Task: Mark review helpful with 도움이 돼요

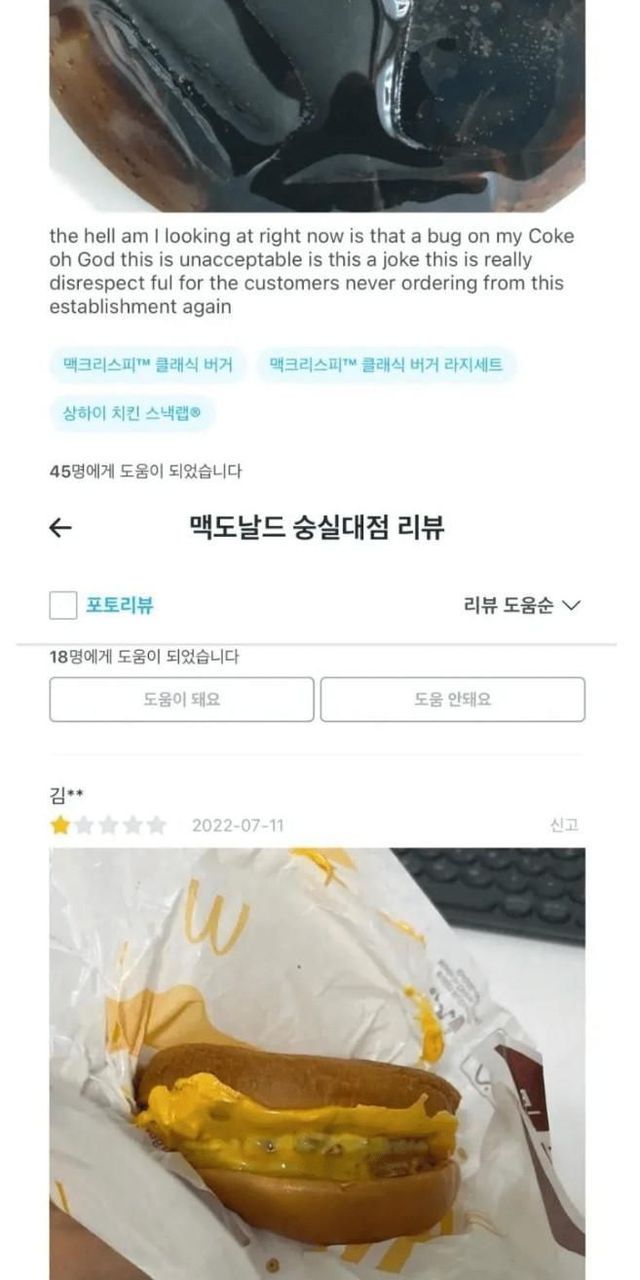Action: tap(181, 699)
